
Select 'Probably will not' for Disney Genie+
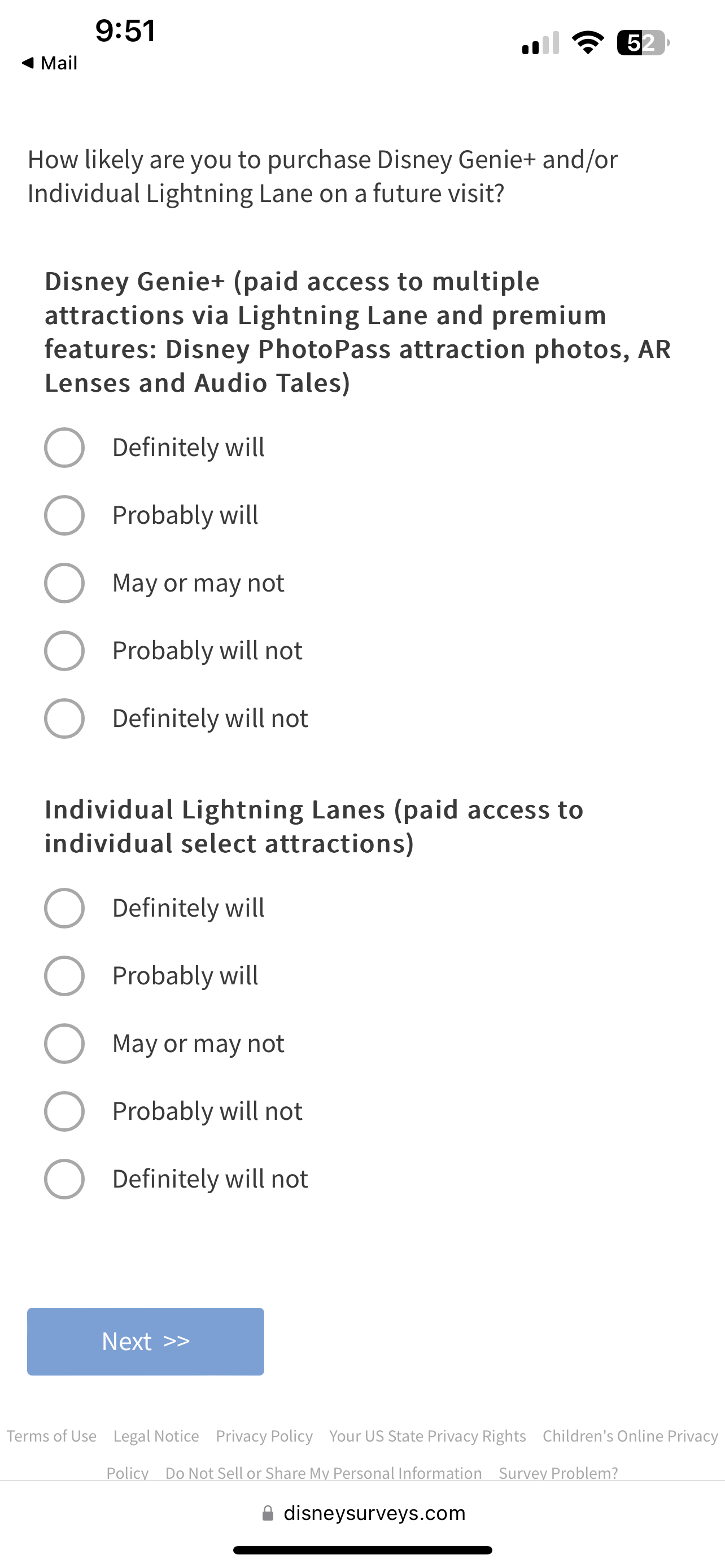coord(64,650)
